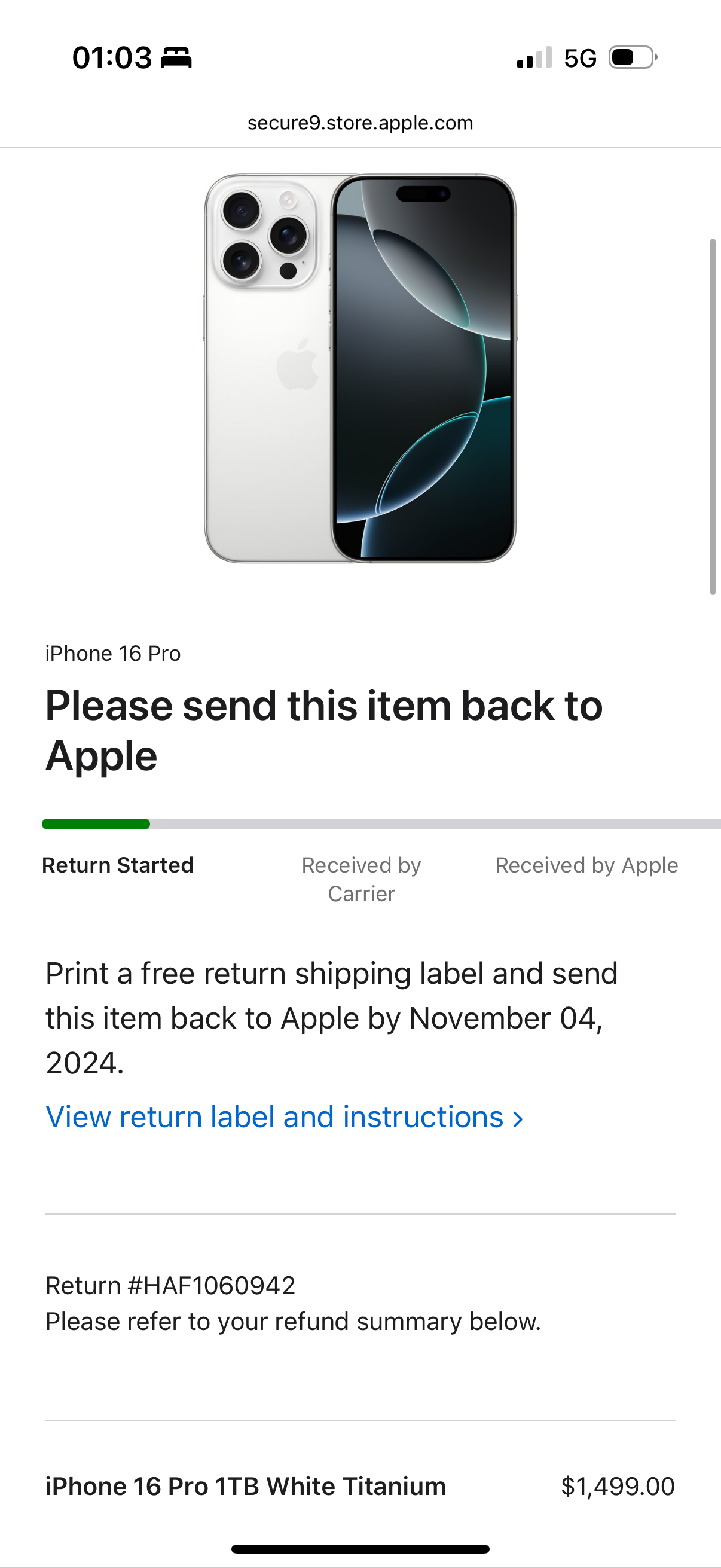
Task: Tap the secure9.store.apple.com address bar
Action: pyautogui.click(x=360, y=123)
